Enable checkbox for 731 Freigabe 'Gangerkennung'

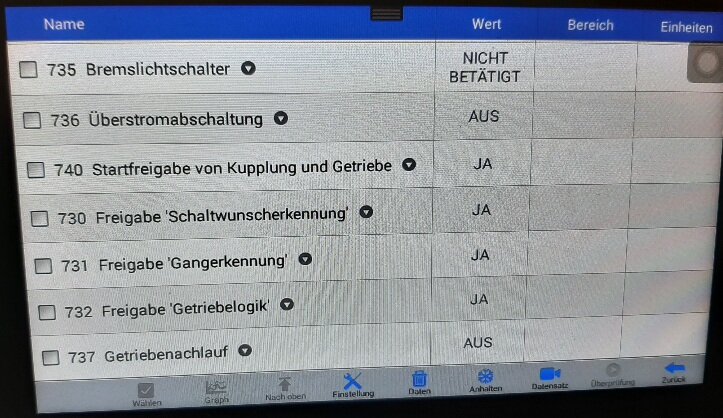pyautogui.click(x=43, y=266)
